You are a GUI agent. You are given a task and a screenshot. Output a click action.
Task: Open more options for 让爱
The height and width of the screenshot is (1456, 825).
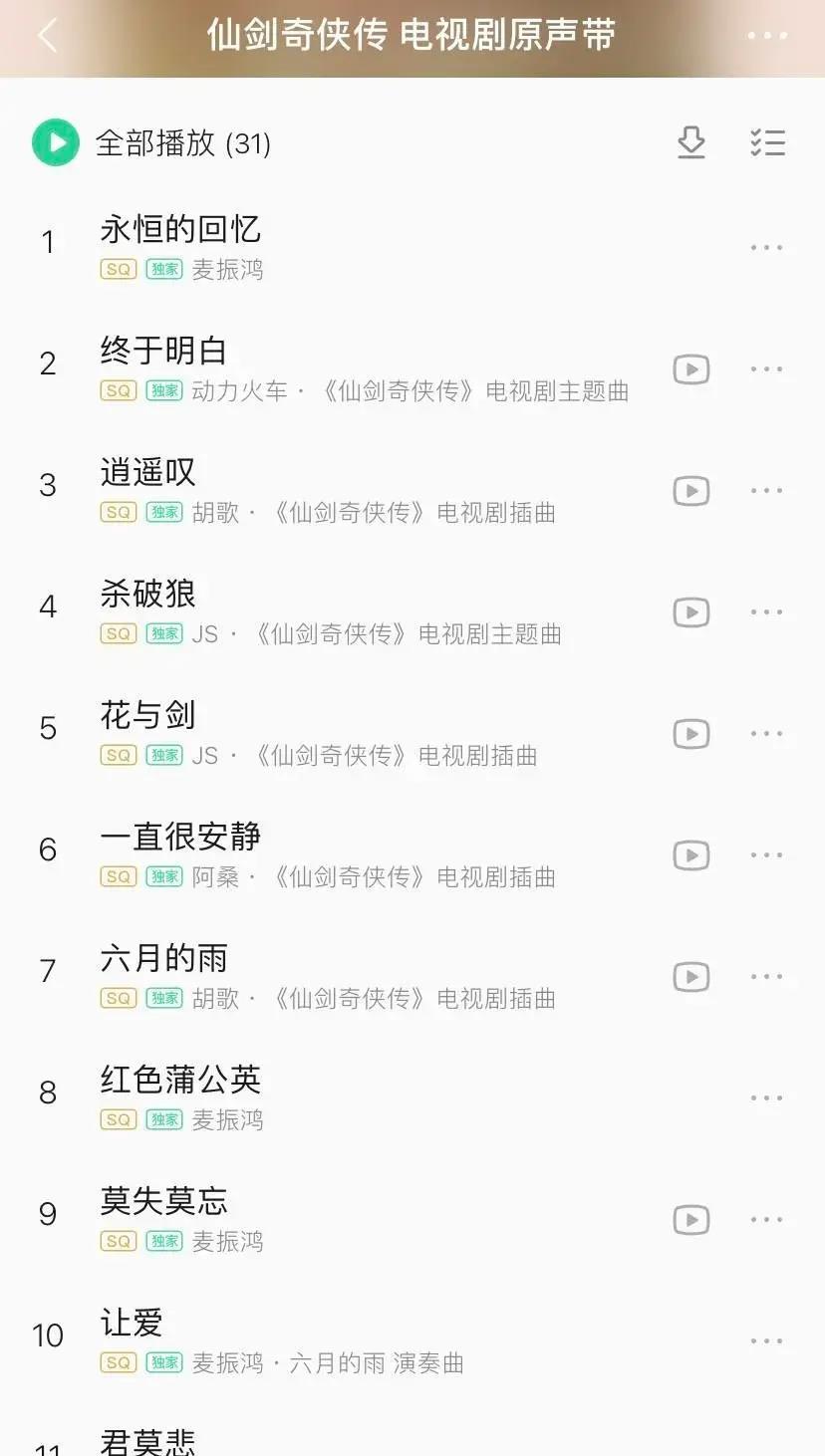point(766,1341)
